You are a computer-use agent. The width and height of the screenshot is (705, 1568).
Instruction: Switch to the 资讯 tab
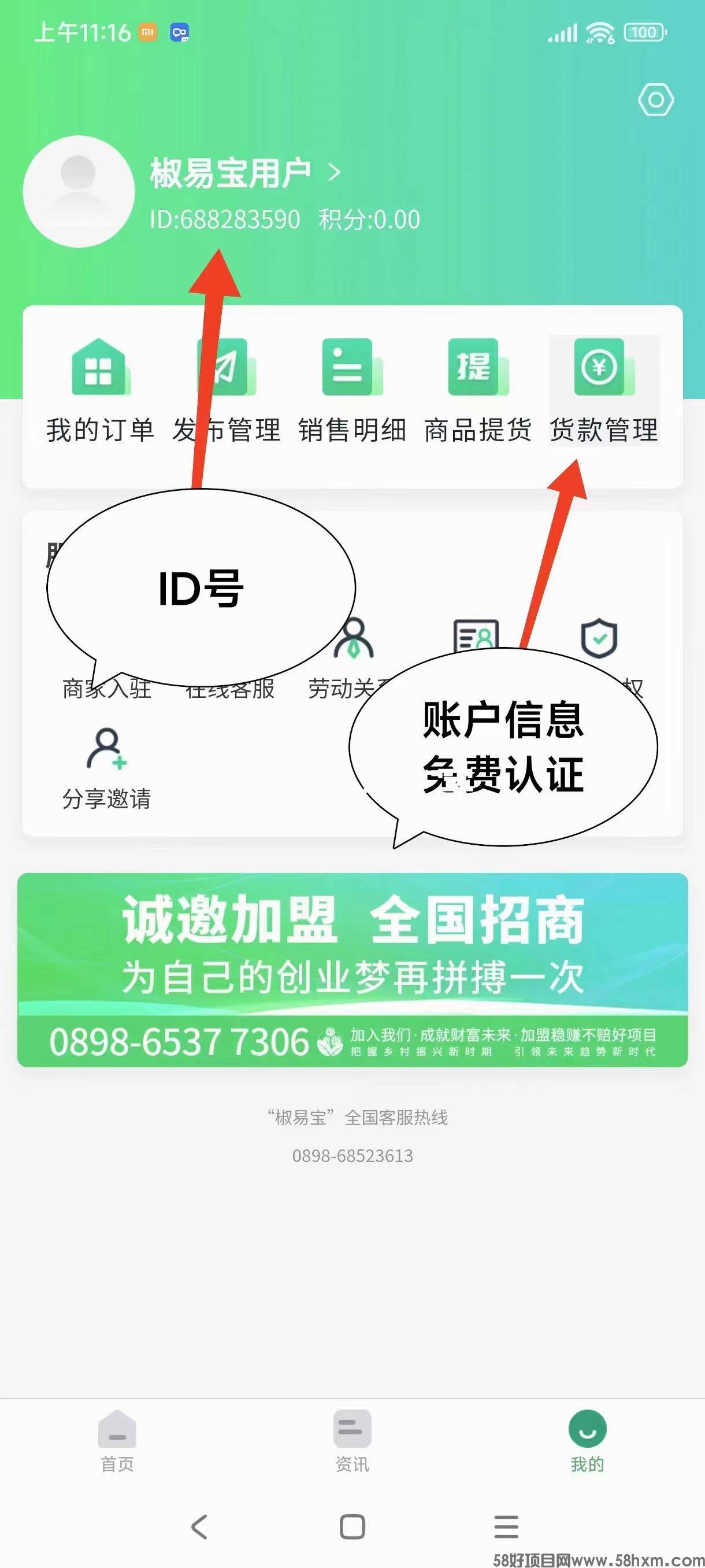click(352, 1441)
